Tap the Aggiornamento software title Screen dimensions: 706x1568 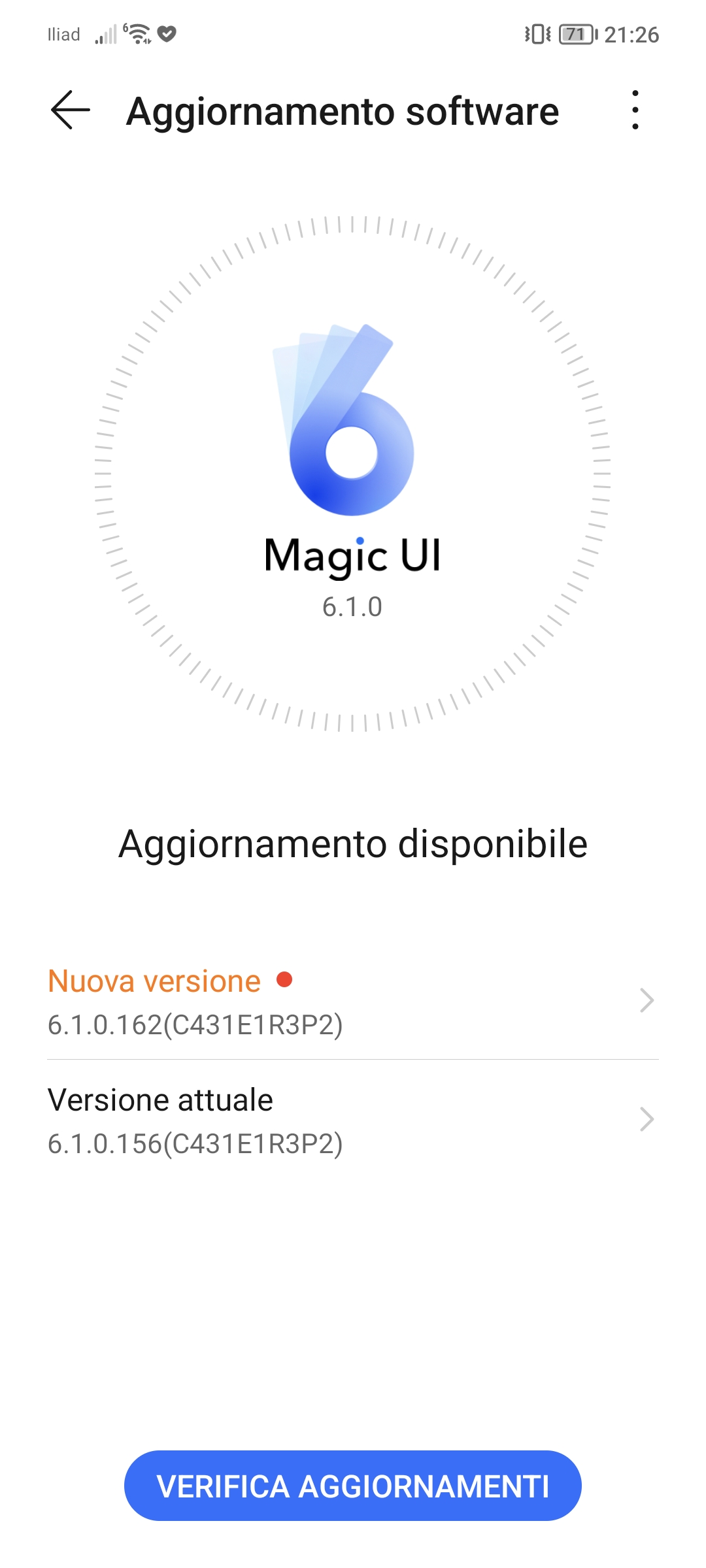[x=341, y=111]
